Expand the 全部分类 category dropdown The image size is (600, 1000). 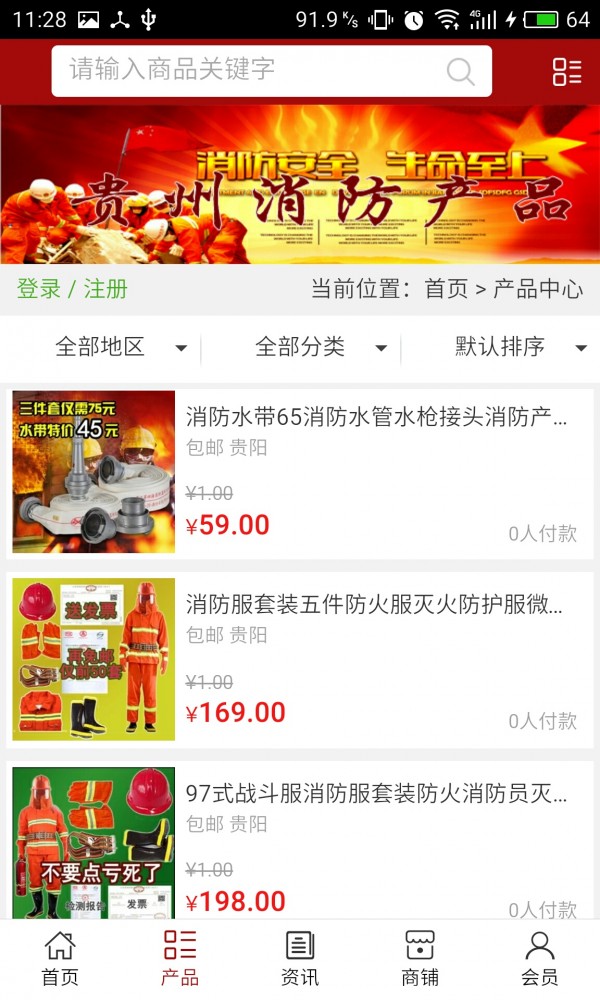[x=320, y=347]
